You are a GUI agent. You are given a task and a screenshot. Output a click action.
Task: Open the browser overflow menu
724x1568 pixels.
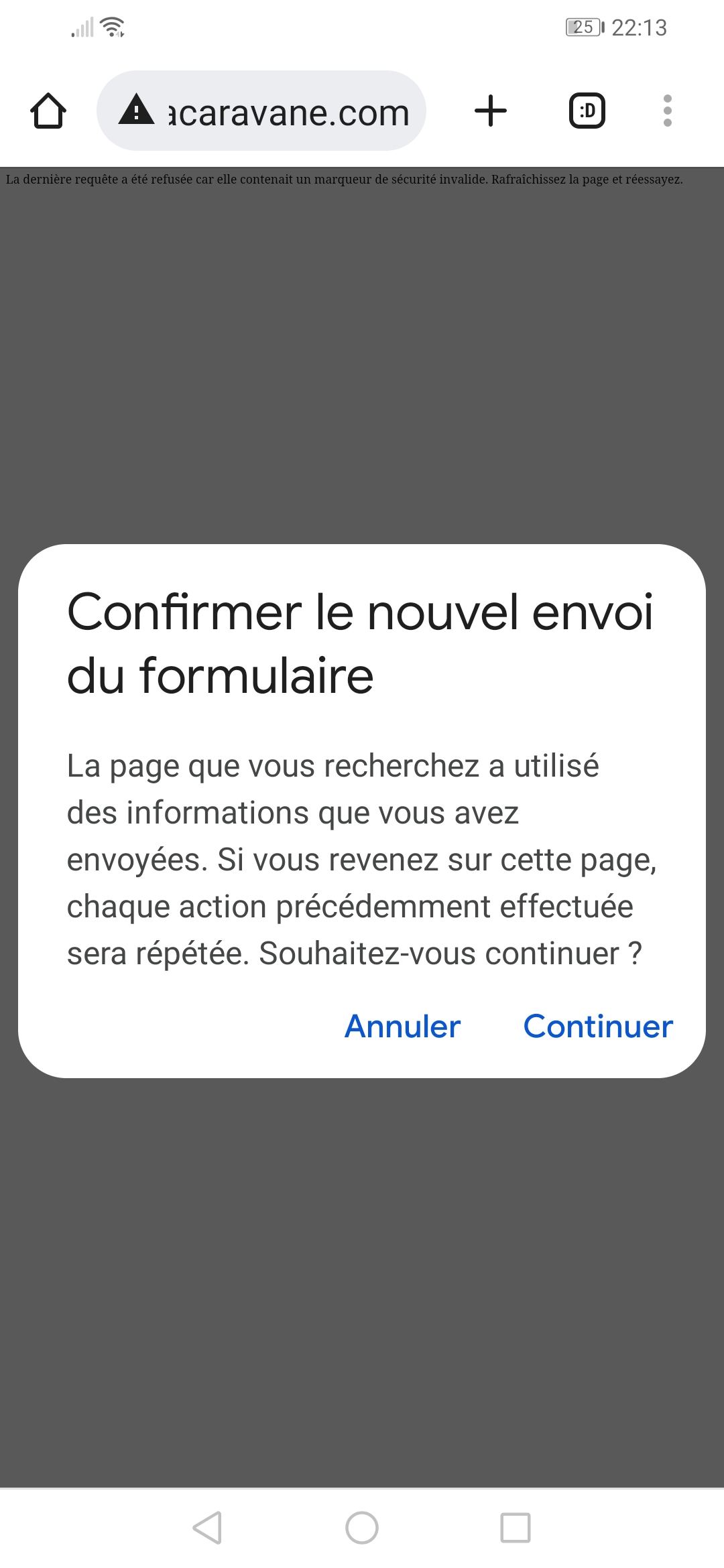pyautogui.click(x=667, y=111)
